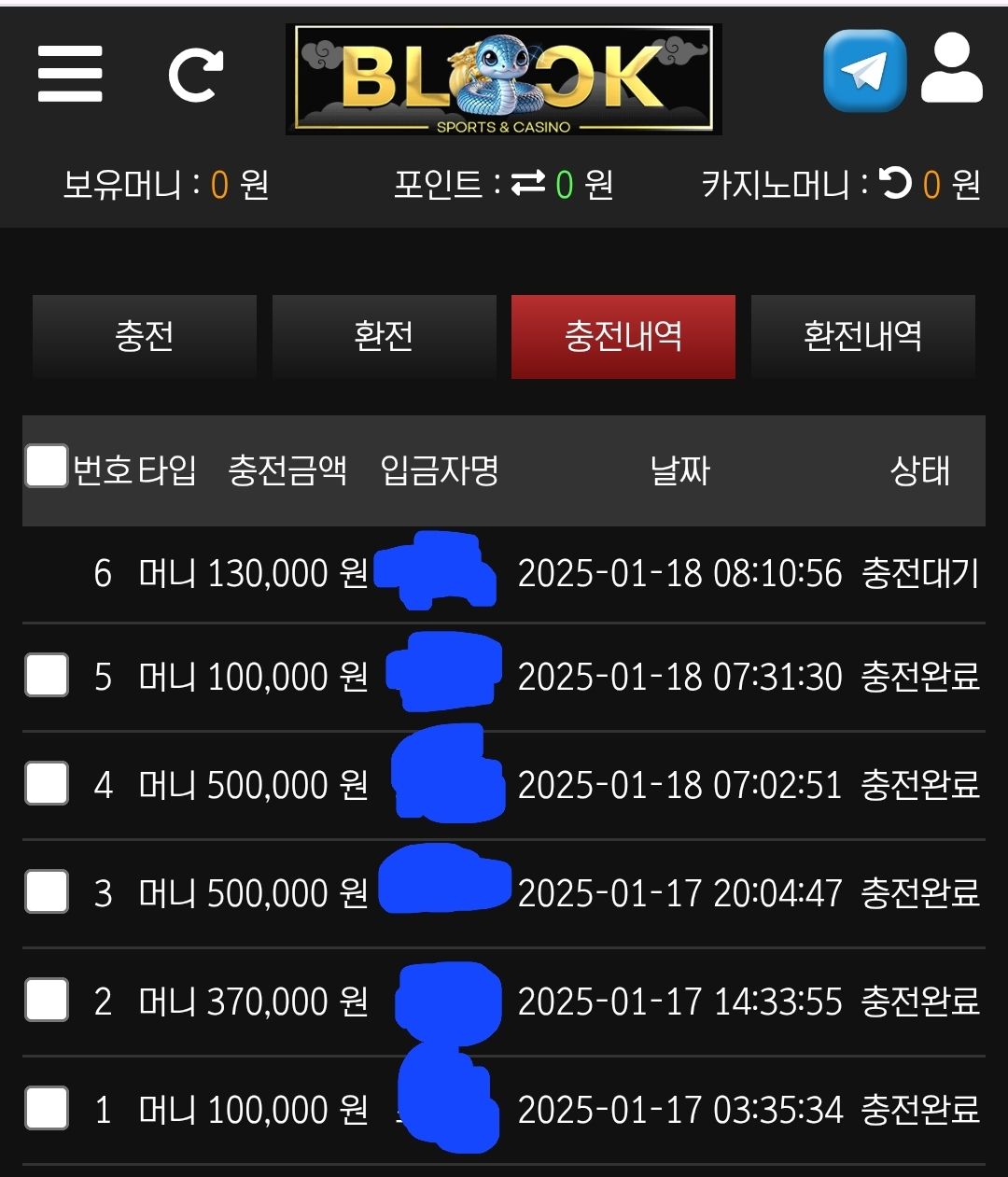
Task: Open the 환전내역 tab
Action: tap(862, 336)
